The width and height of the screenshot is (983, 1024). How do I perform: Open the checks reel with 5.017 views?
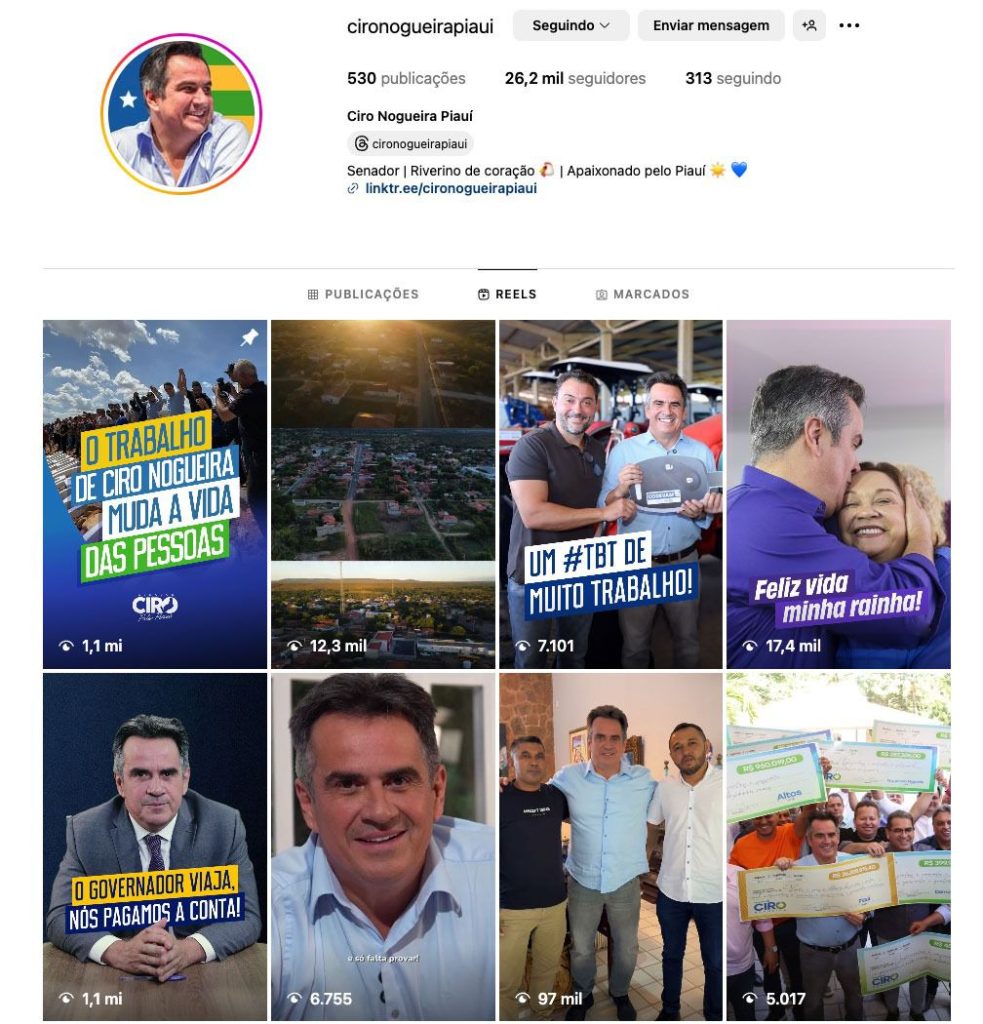tap(838, 846)
